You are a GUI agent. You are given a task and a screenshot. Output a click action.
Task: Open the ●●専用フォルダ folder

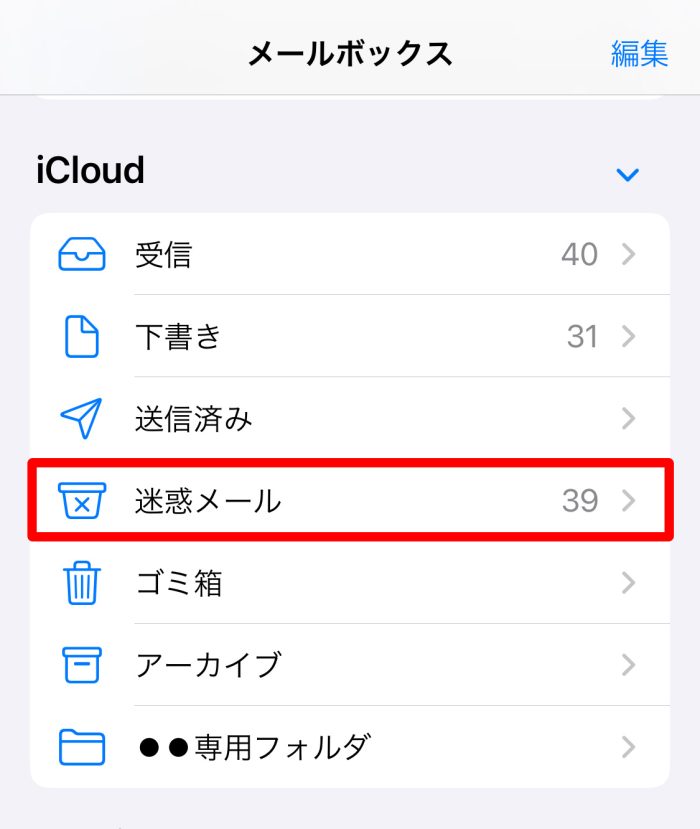350,746
